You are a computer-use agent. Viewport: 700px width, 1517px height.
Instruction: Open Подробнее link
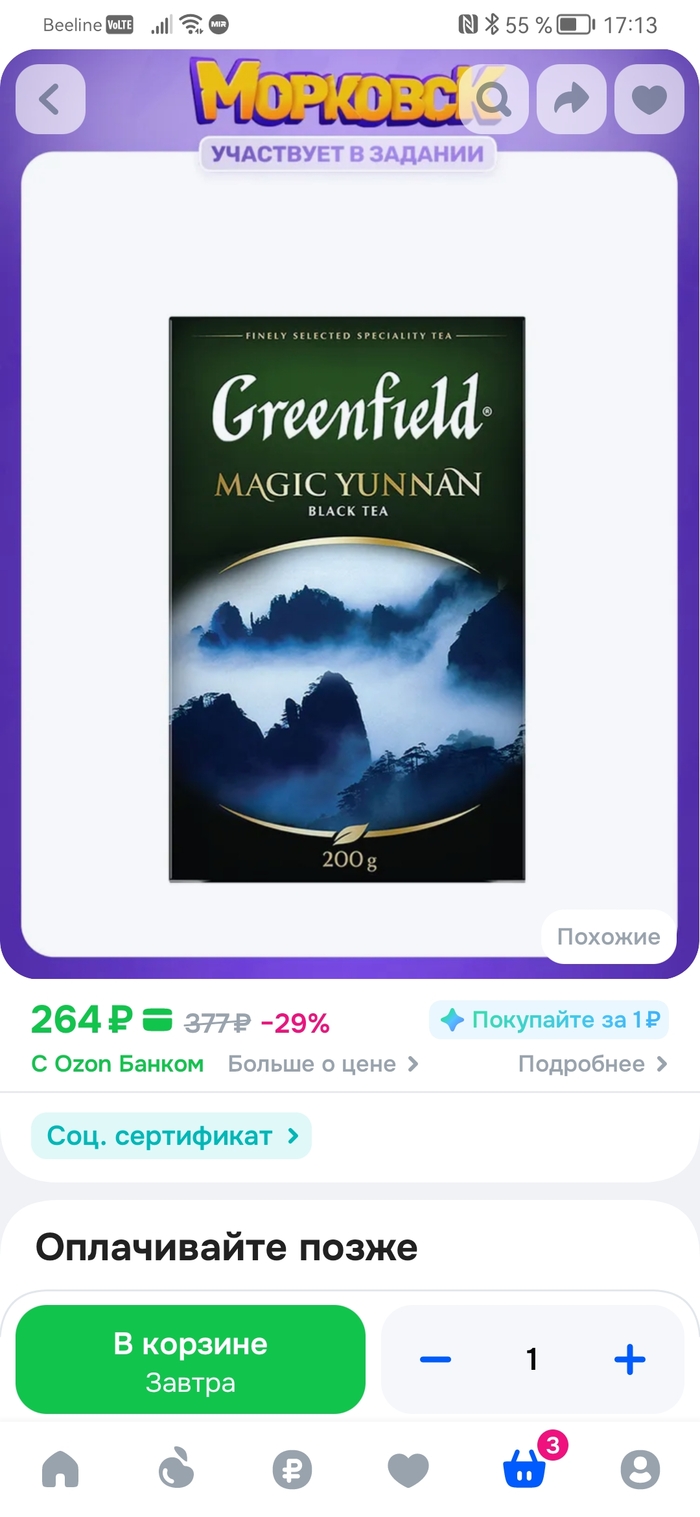pyautogui.click(x=592, y=1064)
